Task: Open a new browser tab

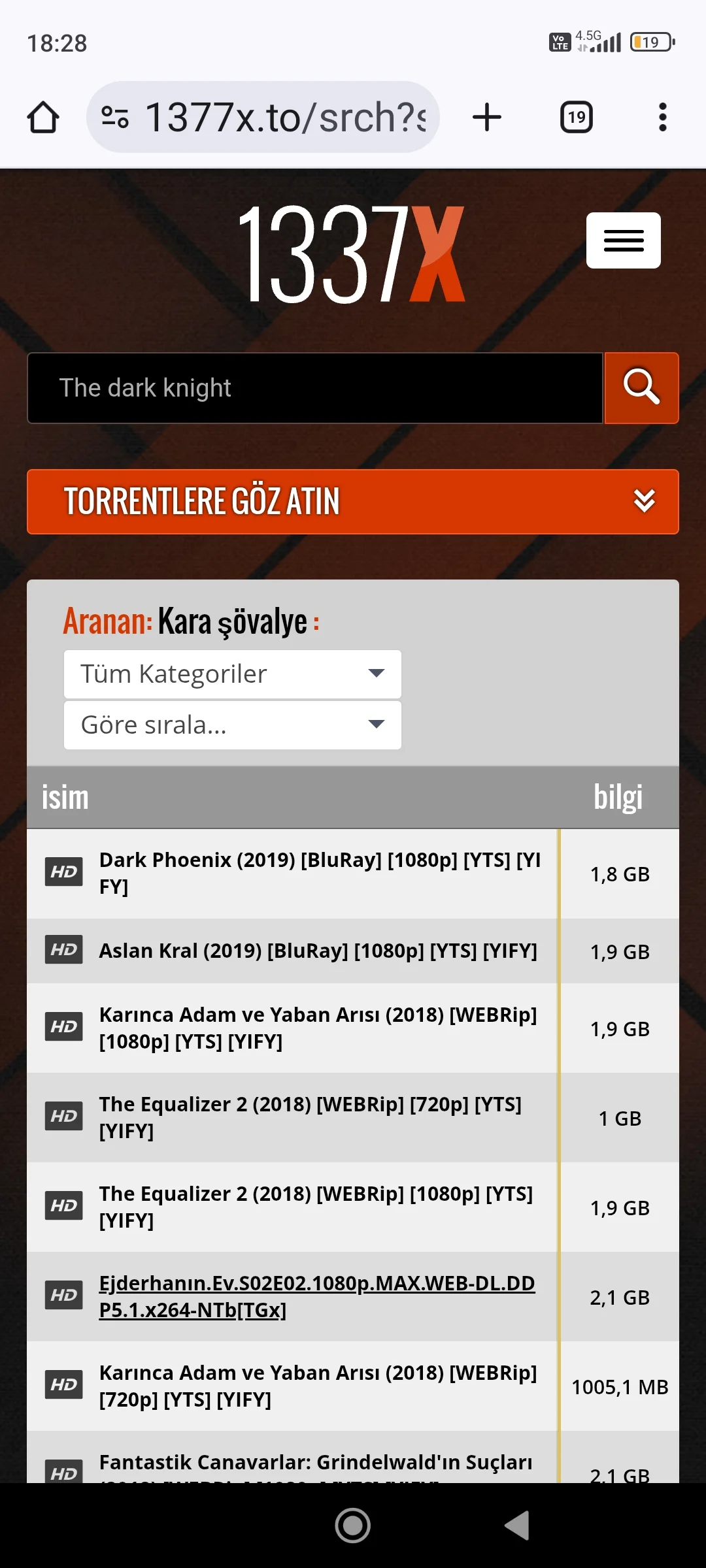Action: click(x=487, y=118)
